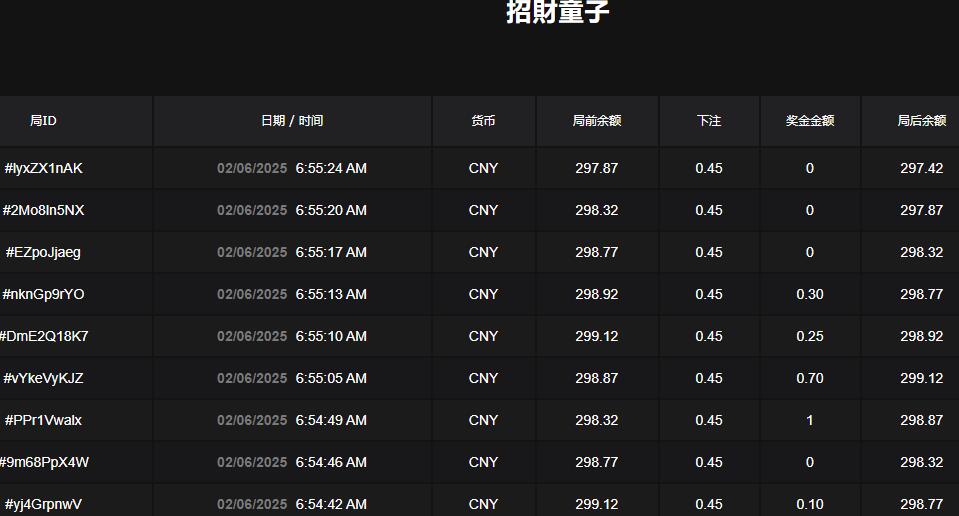The width and height of the screenshot is (959, 516).
Task: Tap the round #9m68PpX4W row
Action: [44, 462]
